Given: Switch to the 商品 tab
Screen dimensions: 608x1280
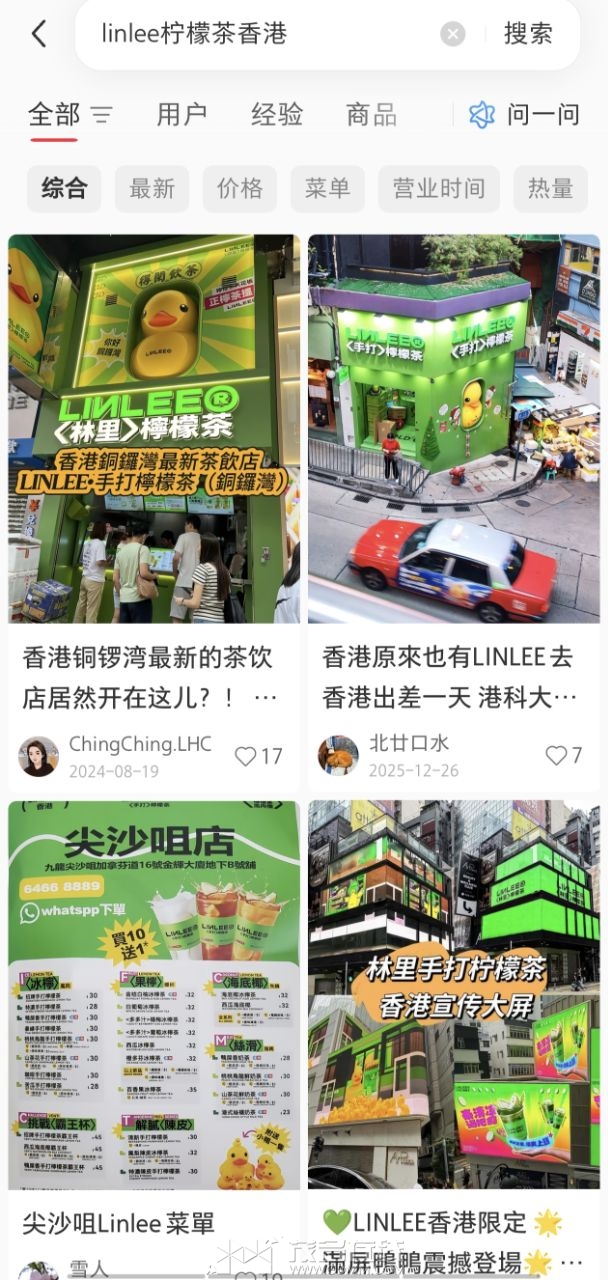Looking at the screenshot, I should (x=371, y=115).
